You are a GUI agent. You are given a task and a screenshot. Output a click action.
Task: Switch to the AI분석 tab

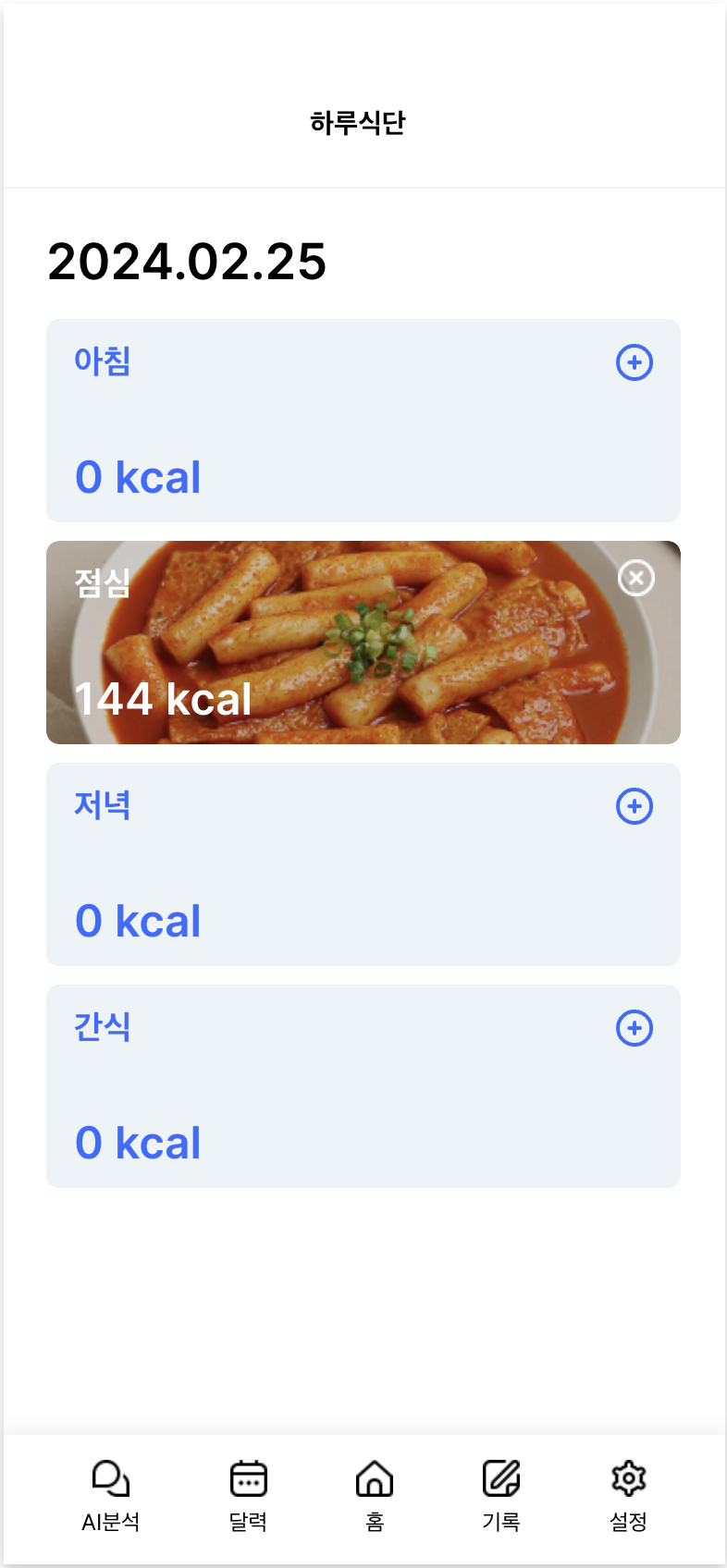[x=111, y=1496]
